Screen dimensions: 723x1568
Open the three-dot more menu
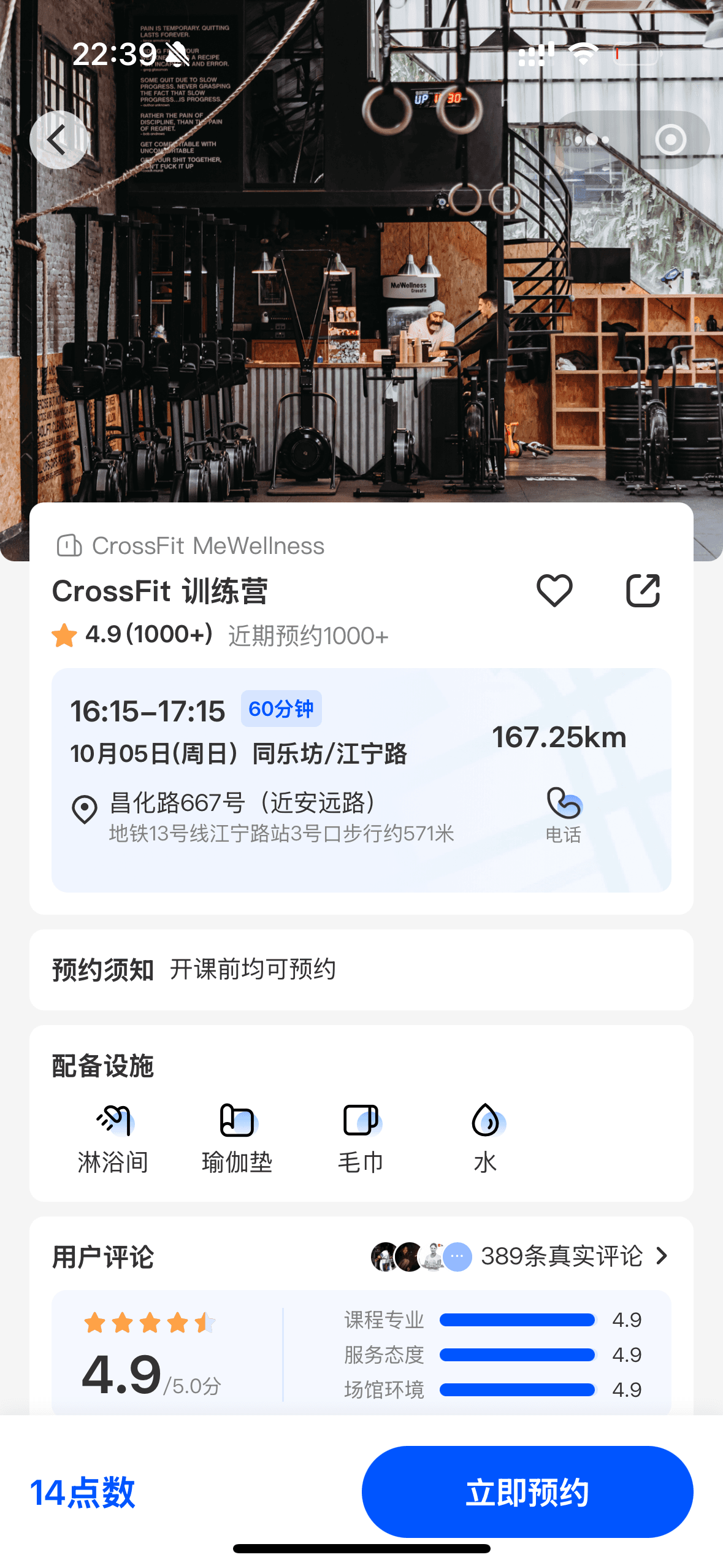[x=592, y=140]
